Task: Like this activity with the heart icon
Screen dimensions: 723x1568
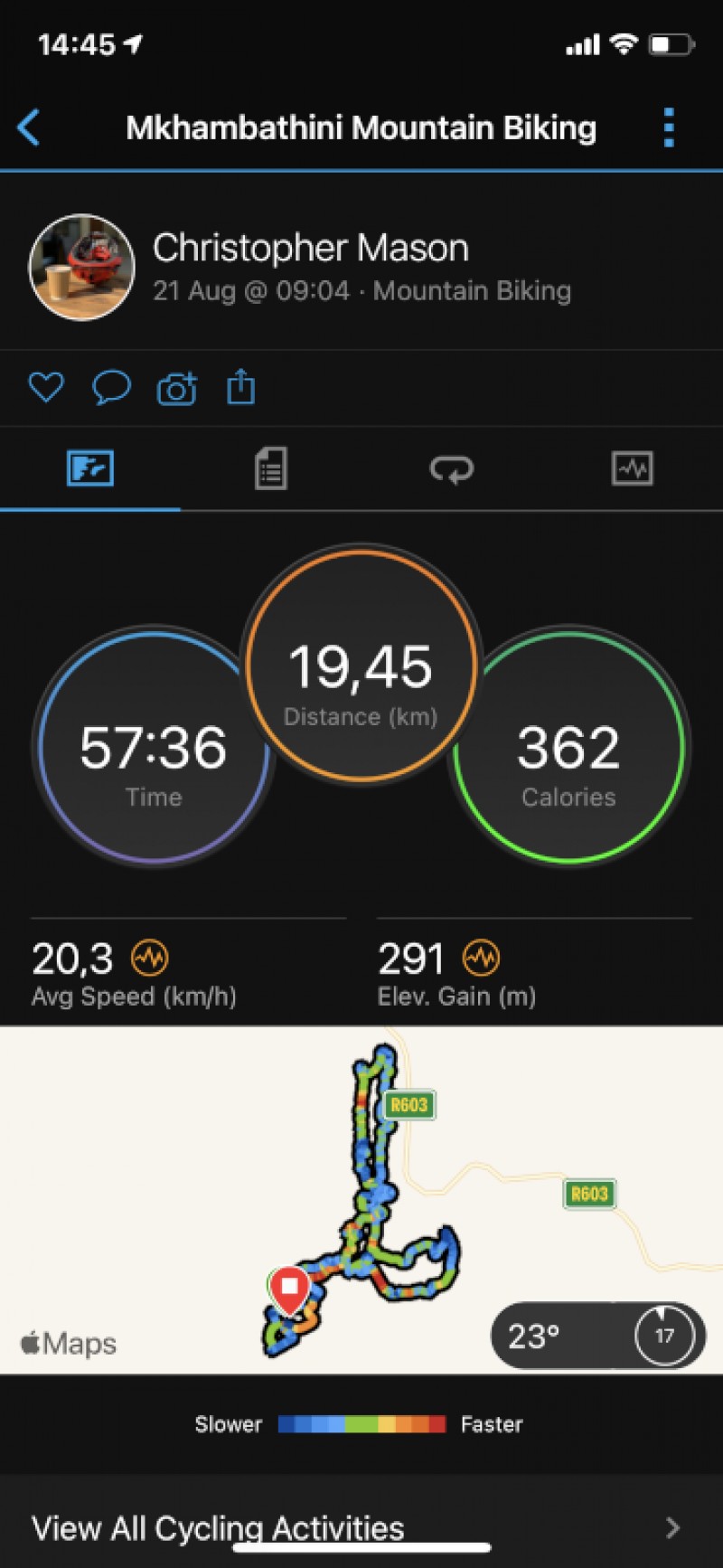Action: 46,388
